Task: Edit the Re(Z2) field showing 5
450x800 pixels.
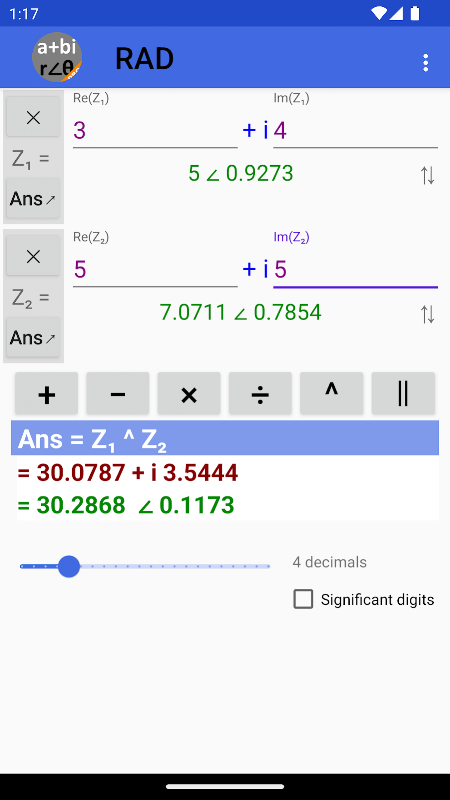Action: [155, 270]
